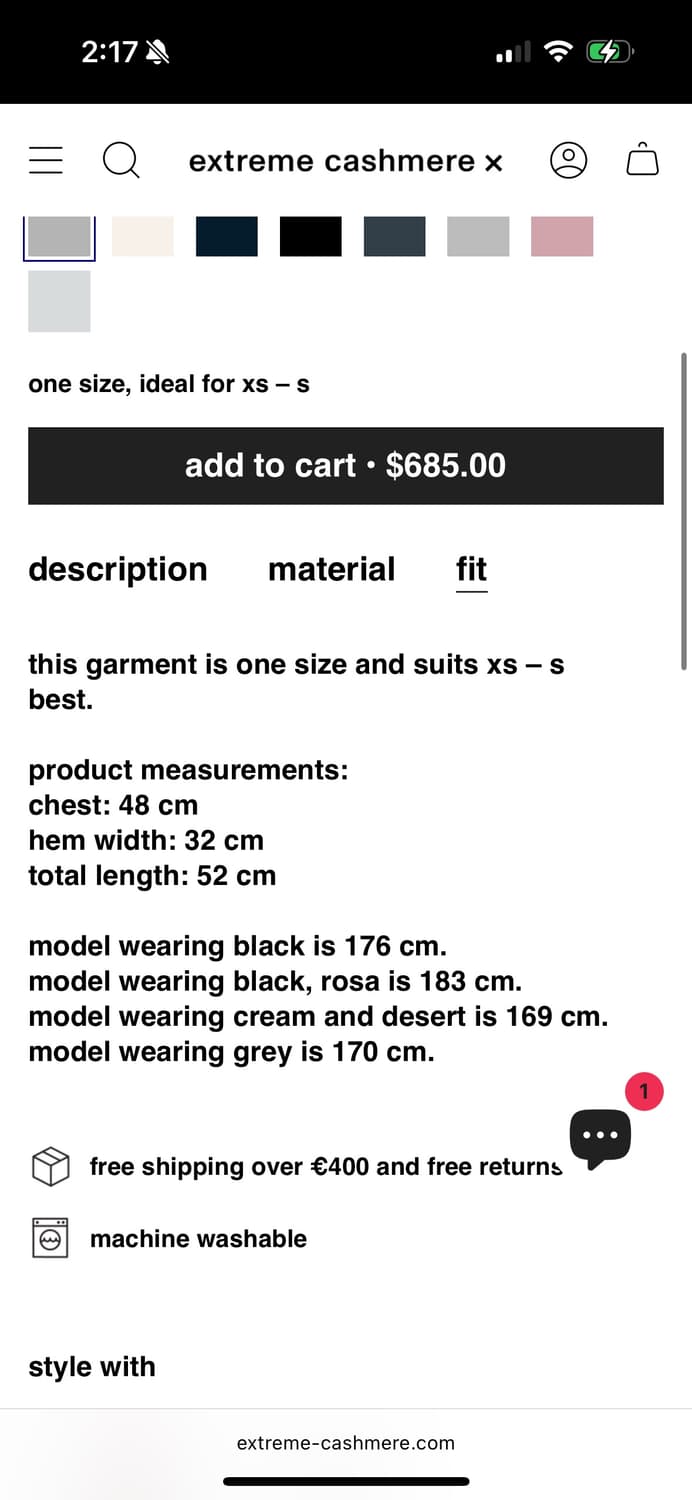This screenshot has height=1500, width=692.
Task: Go to extreme cashmere home via site title
Action: click(x=345, y=161)
